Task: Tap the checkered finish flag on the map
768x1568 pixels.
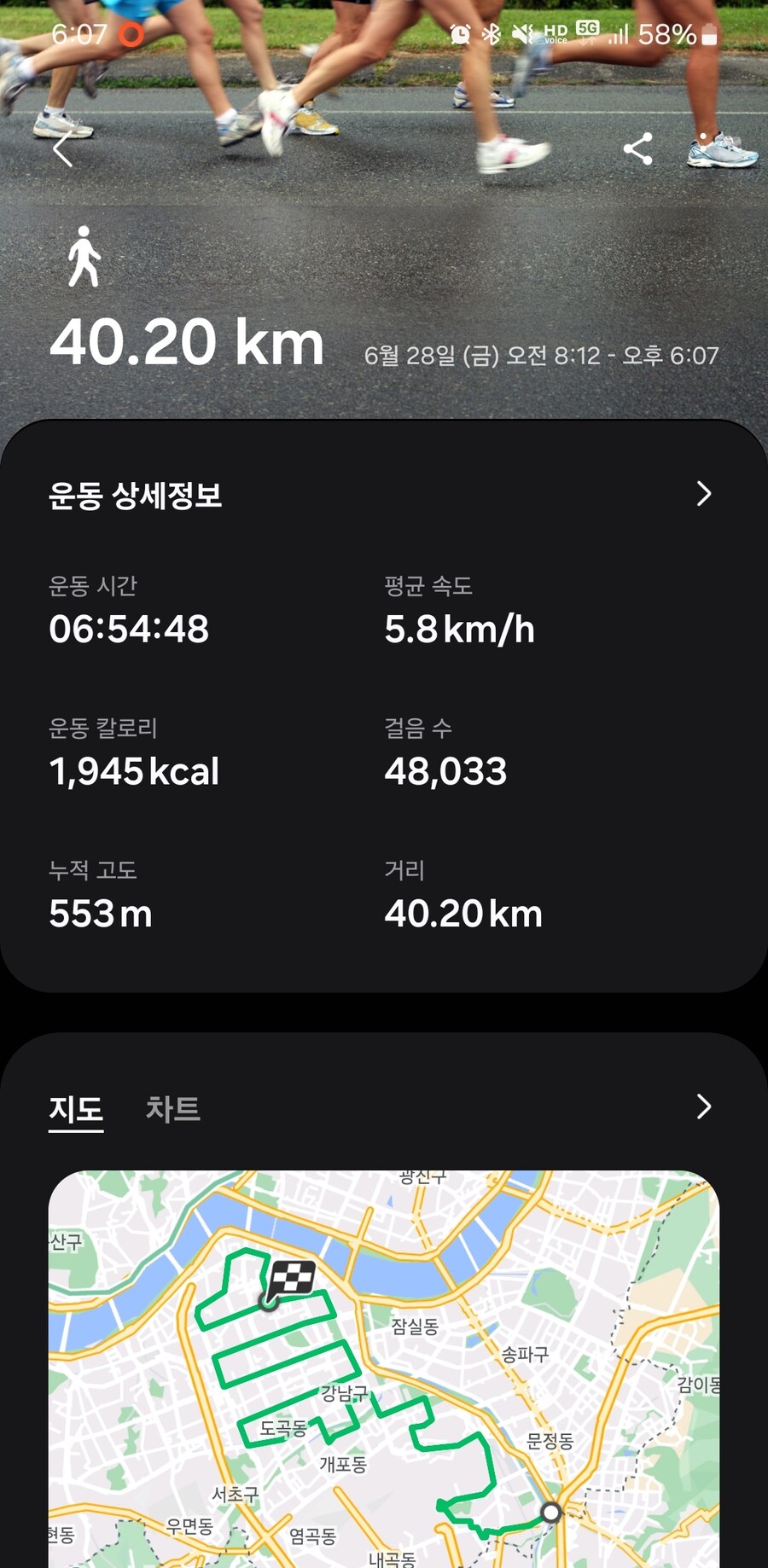Action: [x=294, y=1277]
